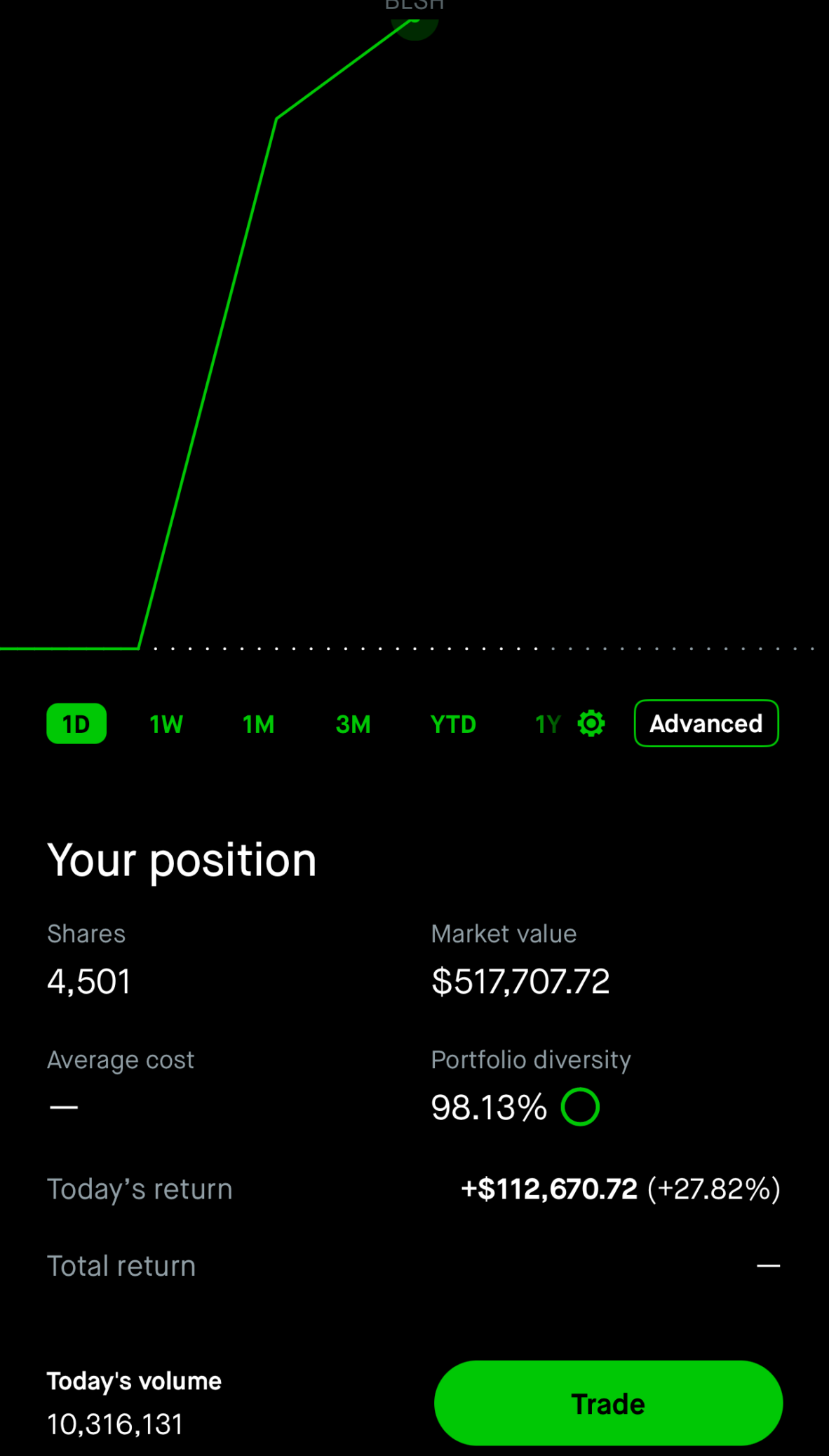
Task: Open chart settings gear
Action: pyautogui.click(x=591, y=723)
